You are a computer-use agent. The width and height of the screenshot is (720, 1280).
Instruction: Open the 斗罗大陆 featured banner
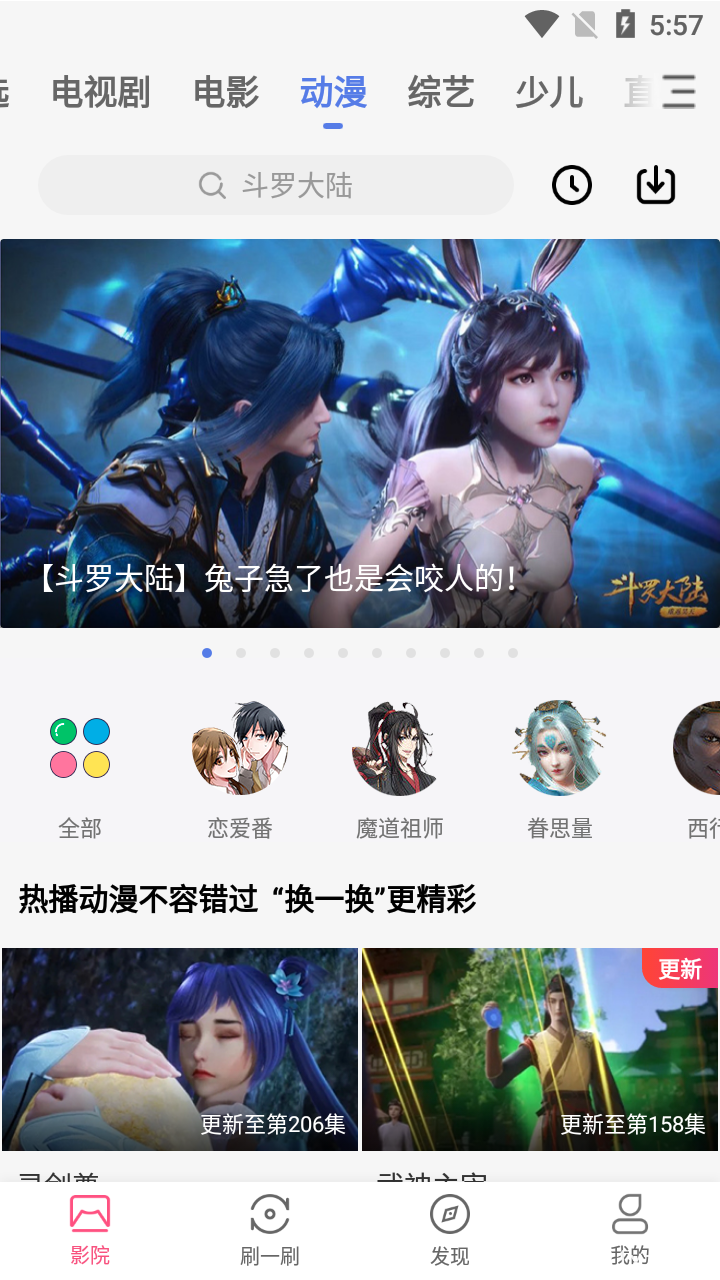[x=360, y=433]
